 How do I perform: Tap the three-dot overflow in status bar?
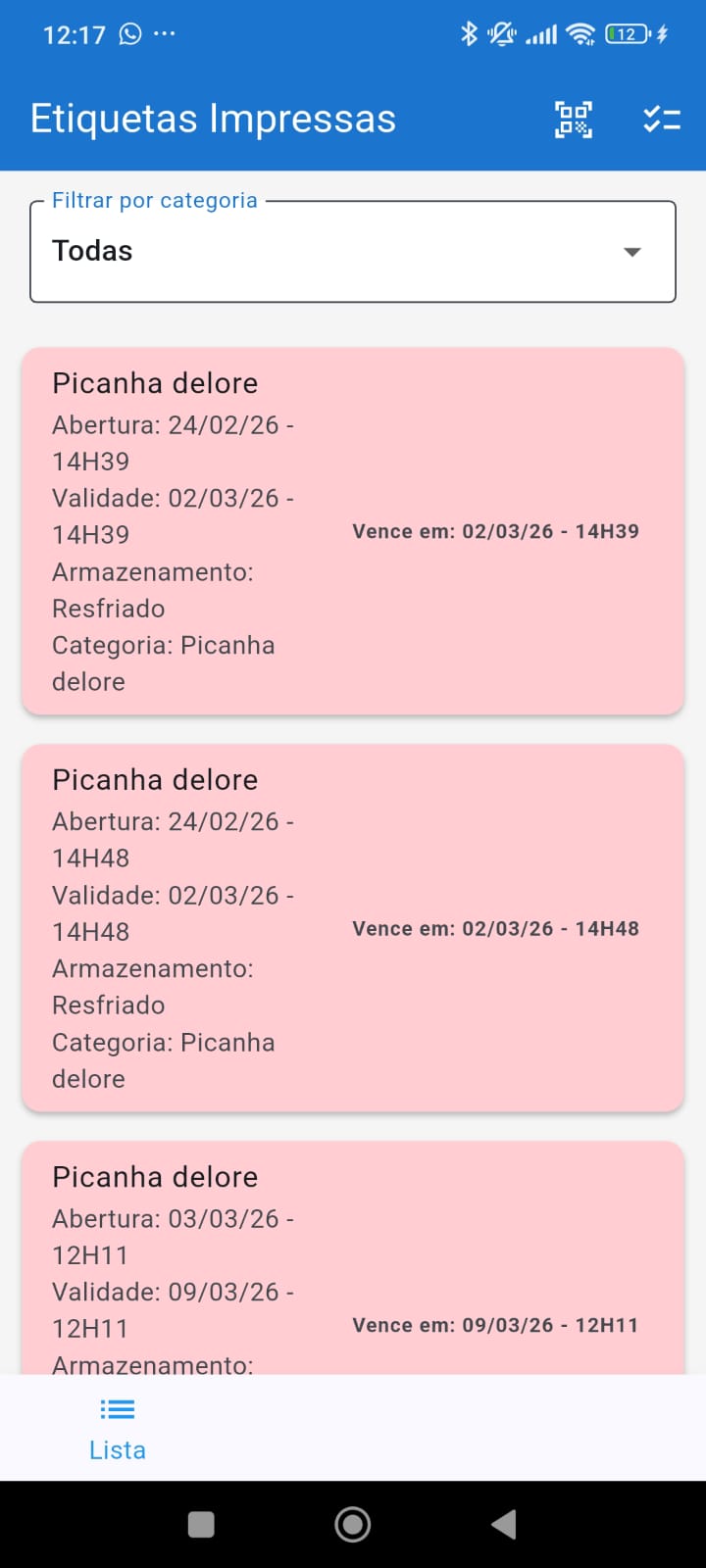pos(165,32)
